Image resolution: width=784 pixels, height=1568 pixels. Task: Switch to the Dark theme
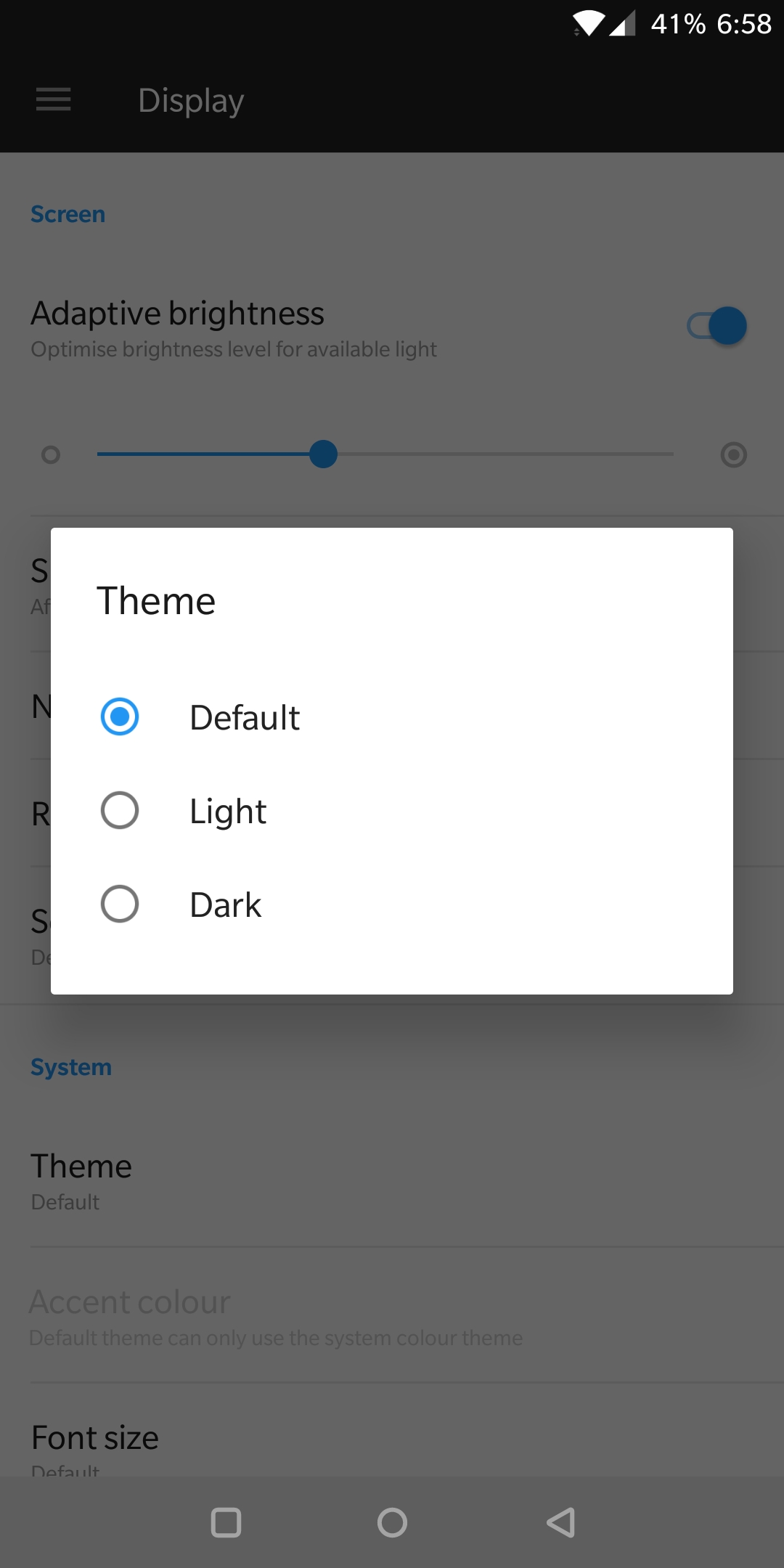coord(392,905)
